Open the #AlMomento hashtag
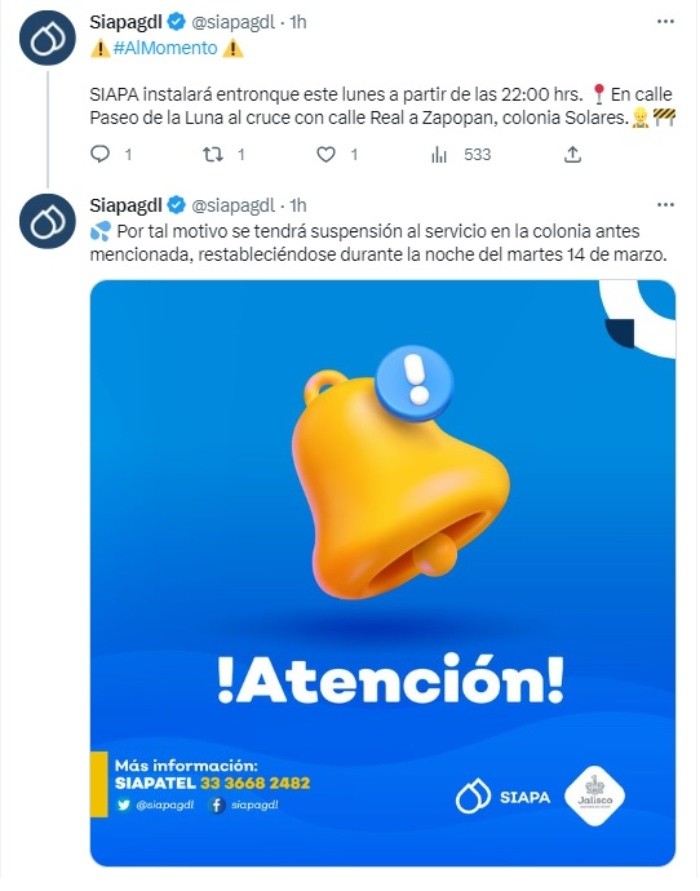This screenshot has height=891, width=700. click(165, 47)
